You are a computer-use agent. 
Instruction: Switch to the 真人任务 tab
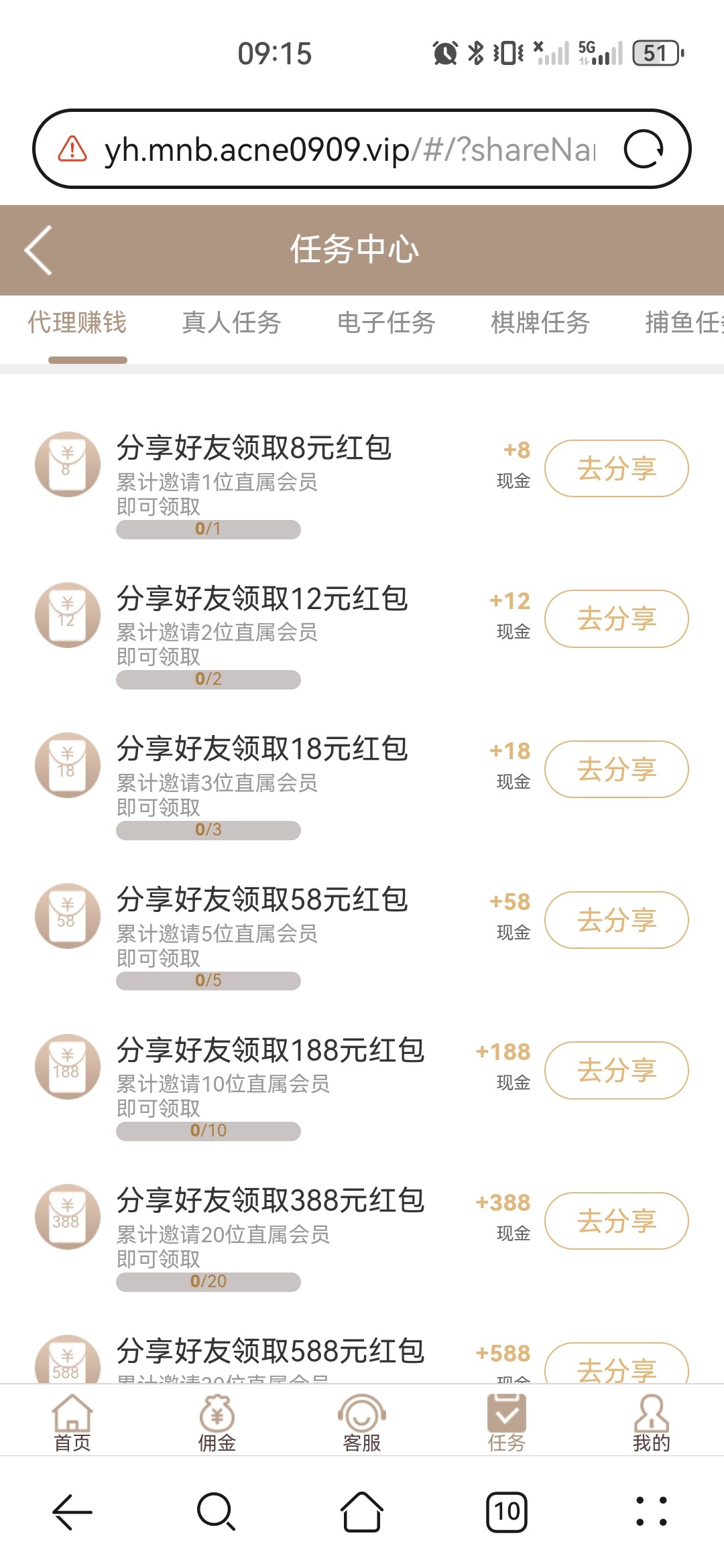point(231,322)
